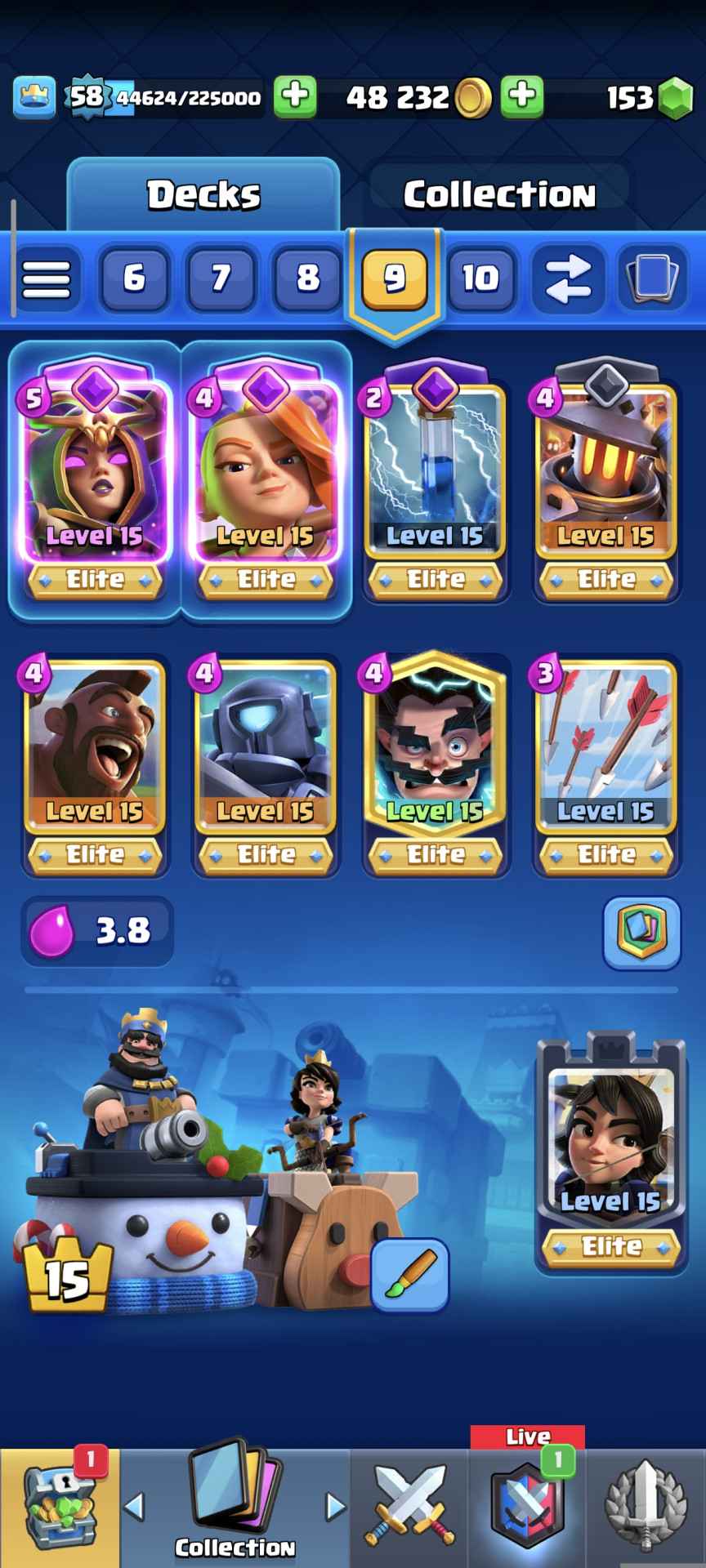Viewport: 706px width, 1568px height.
Task: Select deck slot 8
Action: point(307,278)
